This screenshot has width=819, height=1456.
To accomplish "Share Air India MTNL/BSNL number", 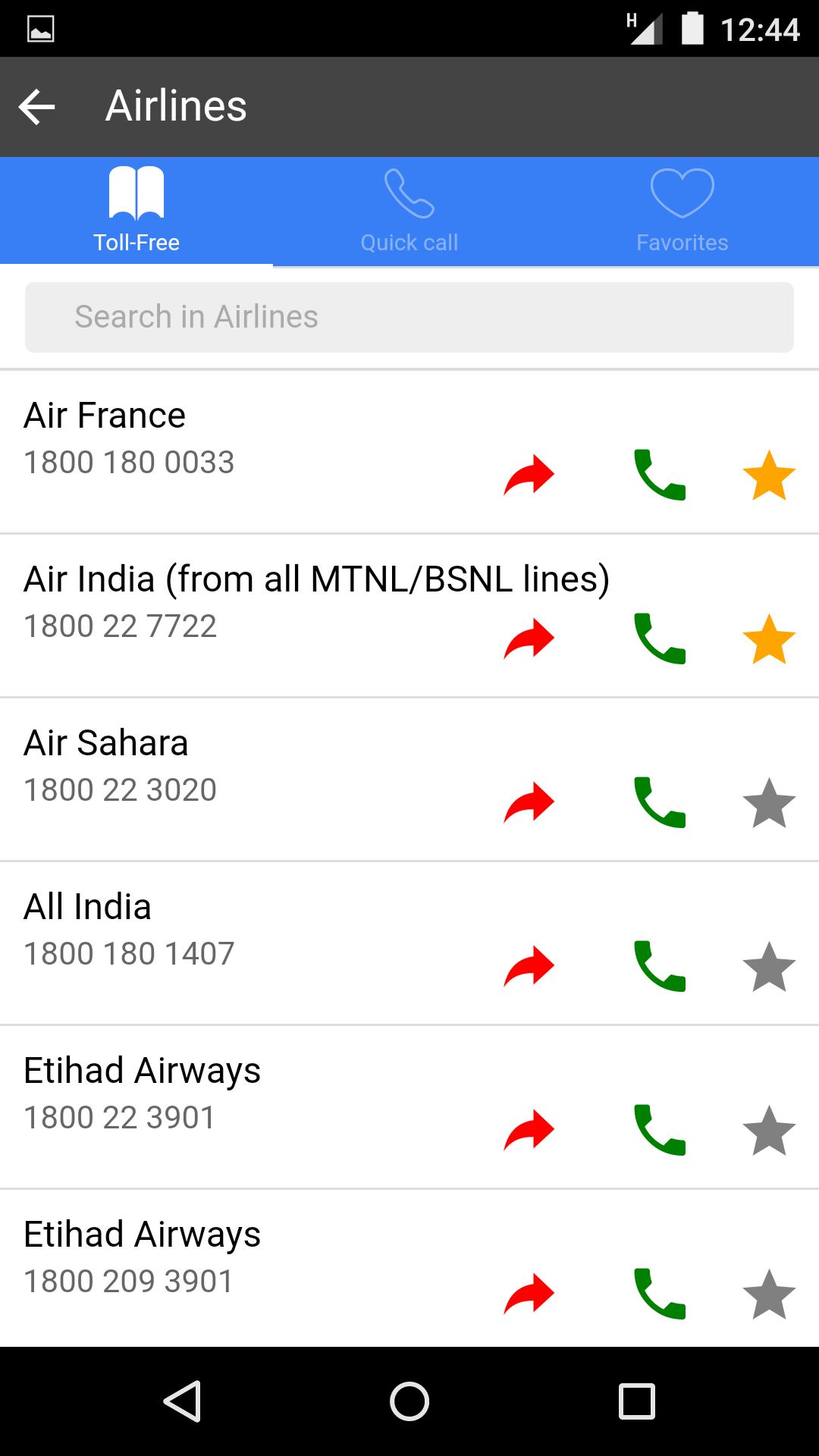I will 529,639.
